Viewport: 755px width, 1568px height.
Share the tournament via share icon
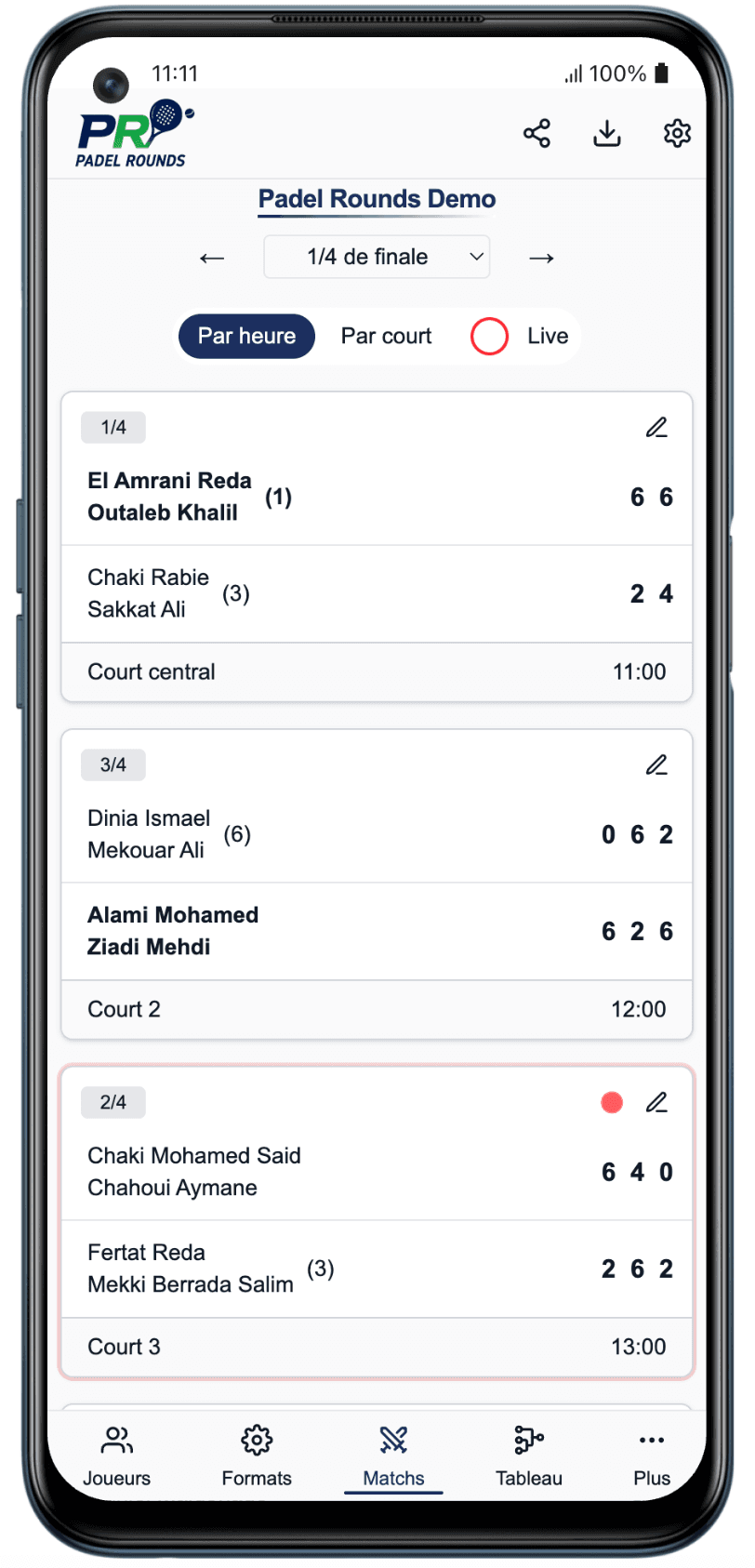coord(536,133)
